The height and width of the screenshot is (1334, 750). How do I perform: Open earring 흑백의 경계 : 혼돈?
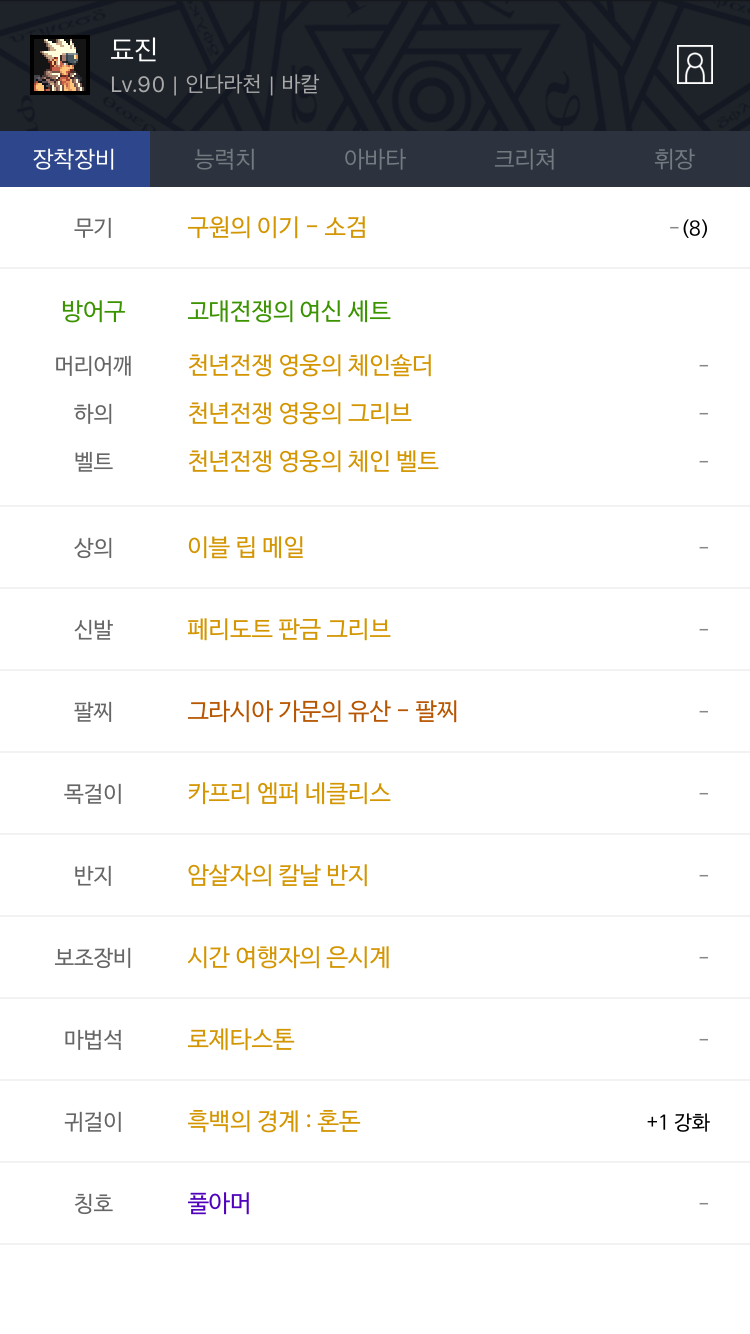pos(274,1121)
